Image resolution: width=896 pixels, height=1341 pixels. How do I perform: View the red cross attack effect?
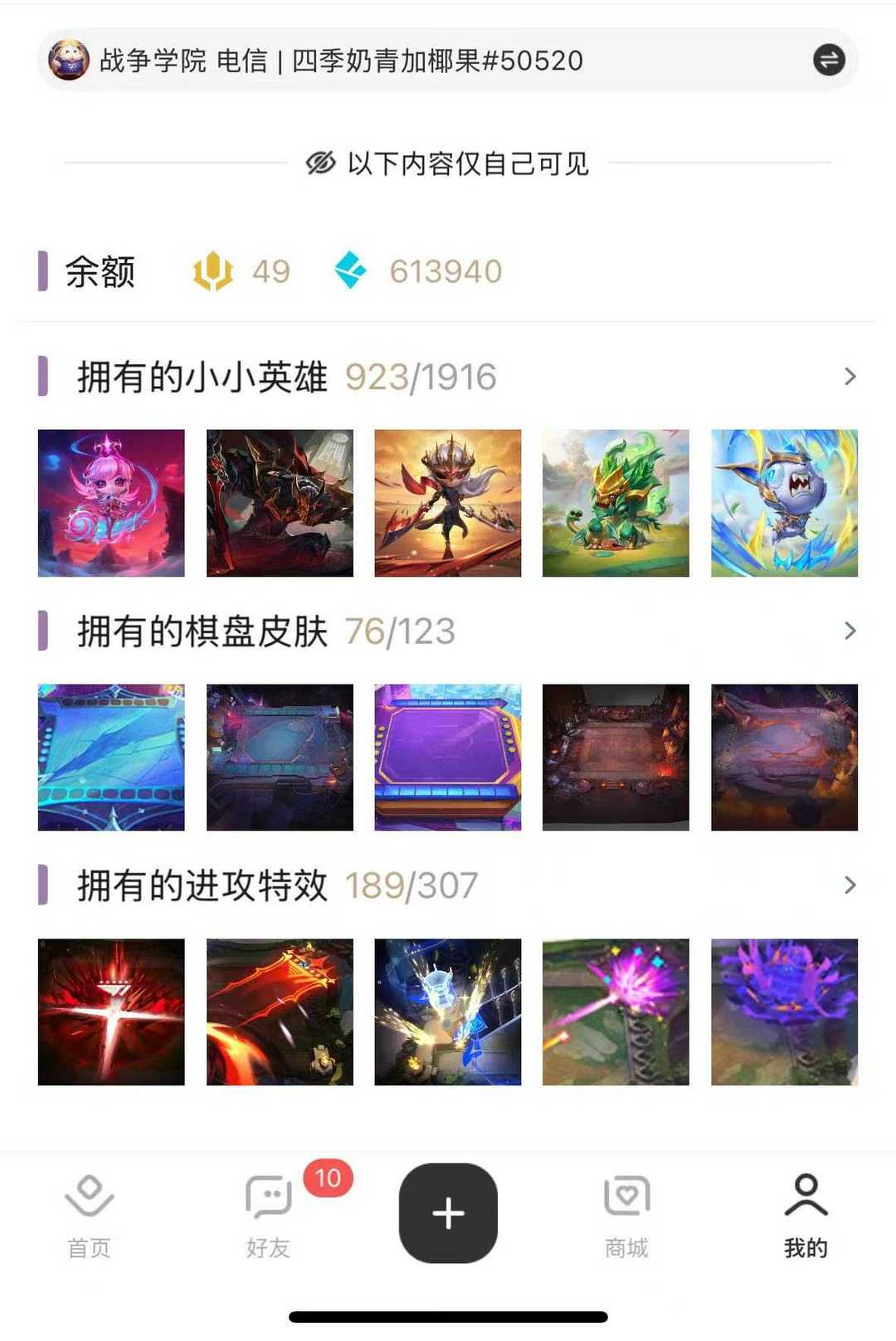(111, 1012)
